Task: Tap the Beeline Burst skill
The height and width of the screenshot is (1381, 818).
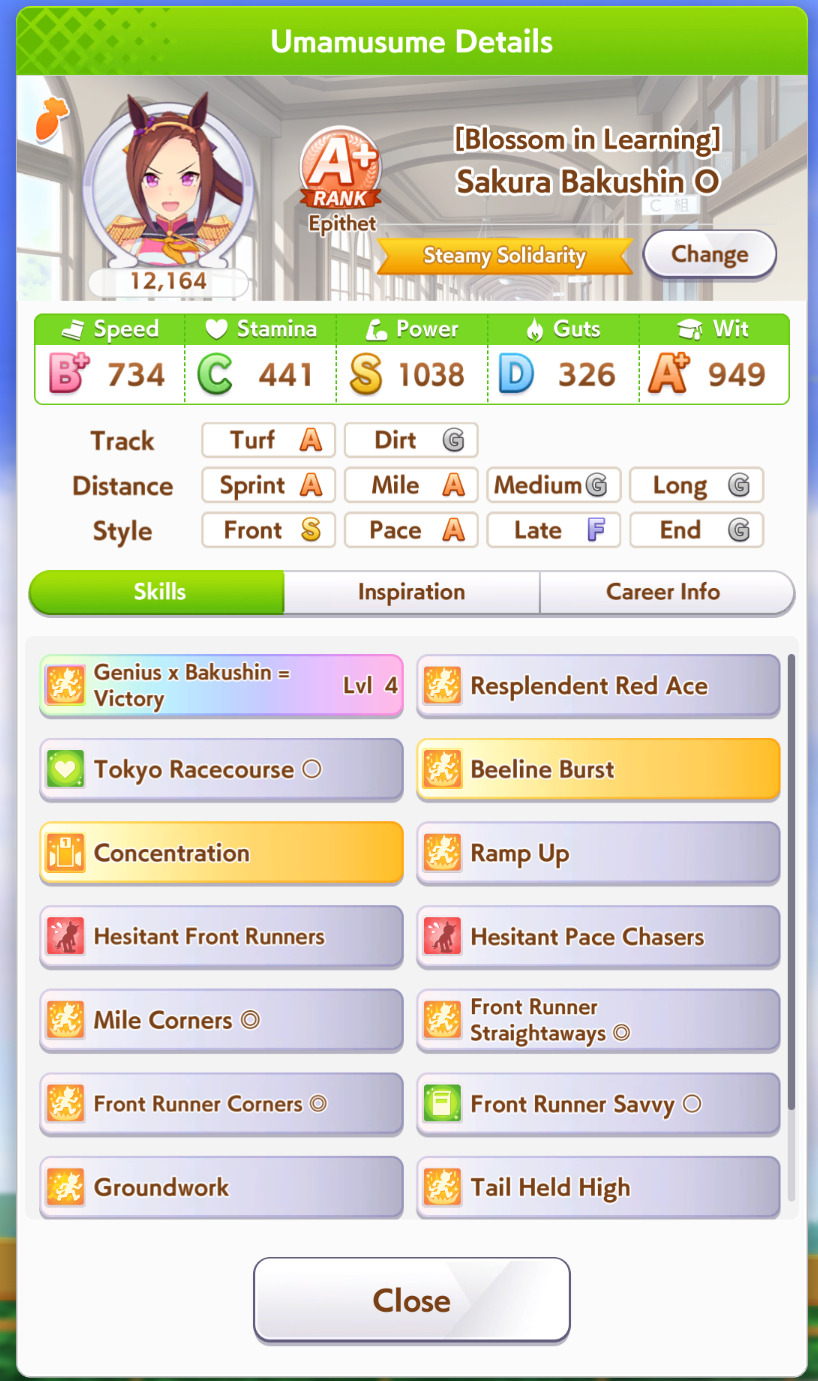Action: coord(598,770)
